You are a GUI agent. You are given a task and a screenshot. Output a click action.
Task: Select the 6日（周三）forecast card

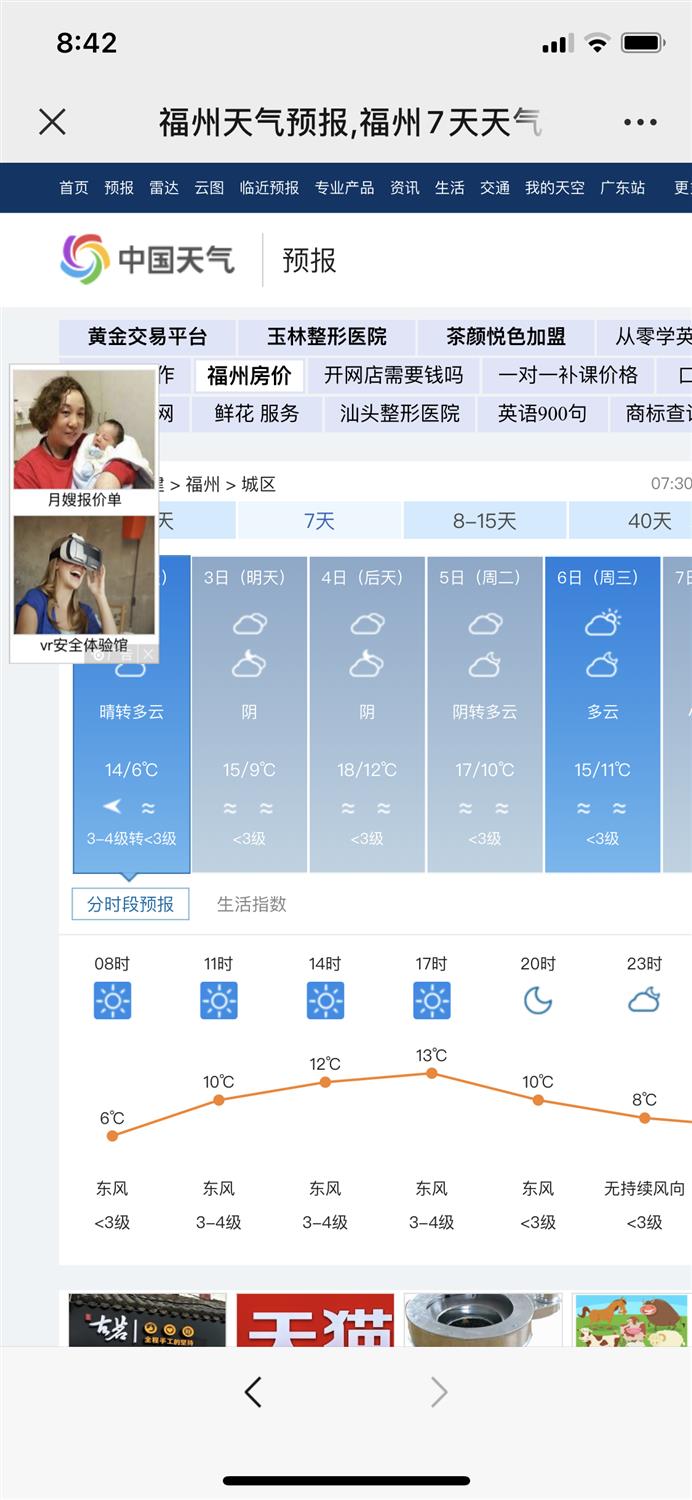tap(602, 713)
